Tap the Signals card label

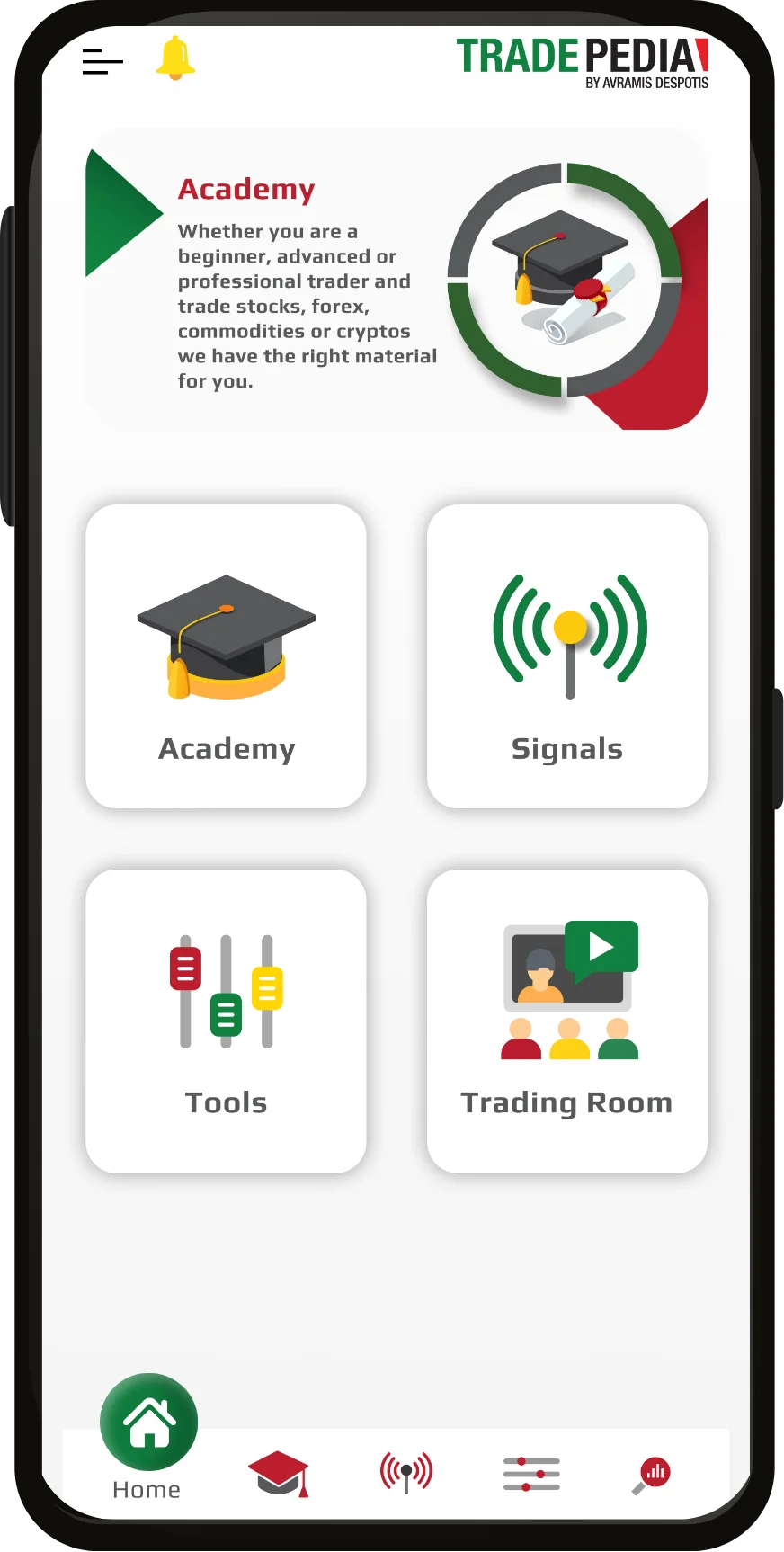coord(566,747)
